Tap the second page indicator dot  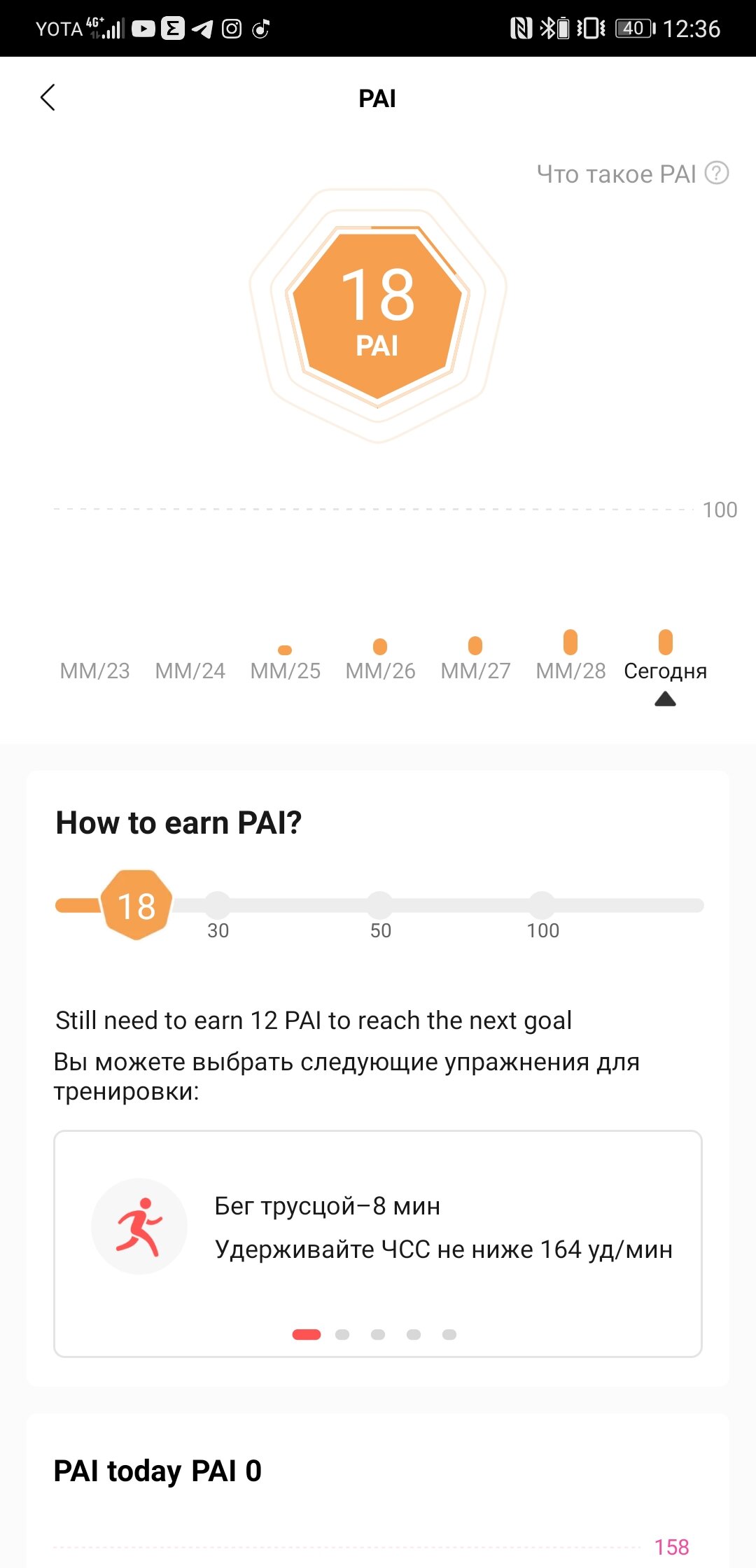point(342,1334)
